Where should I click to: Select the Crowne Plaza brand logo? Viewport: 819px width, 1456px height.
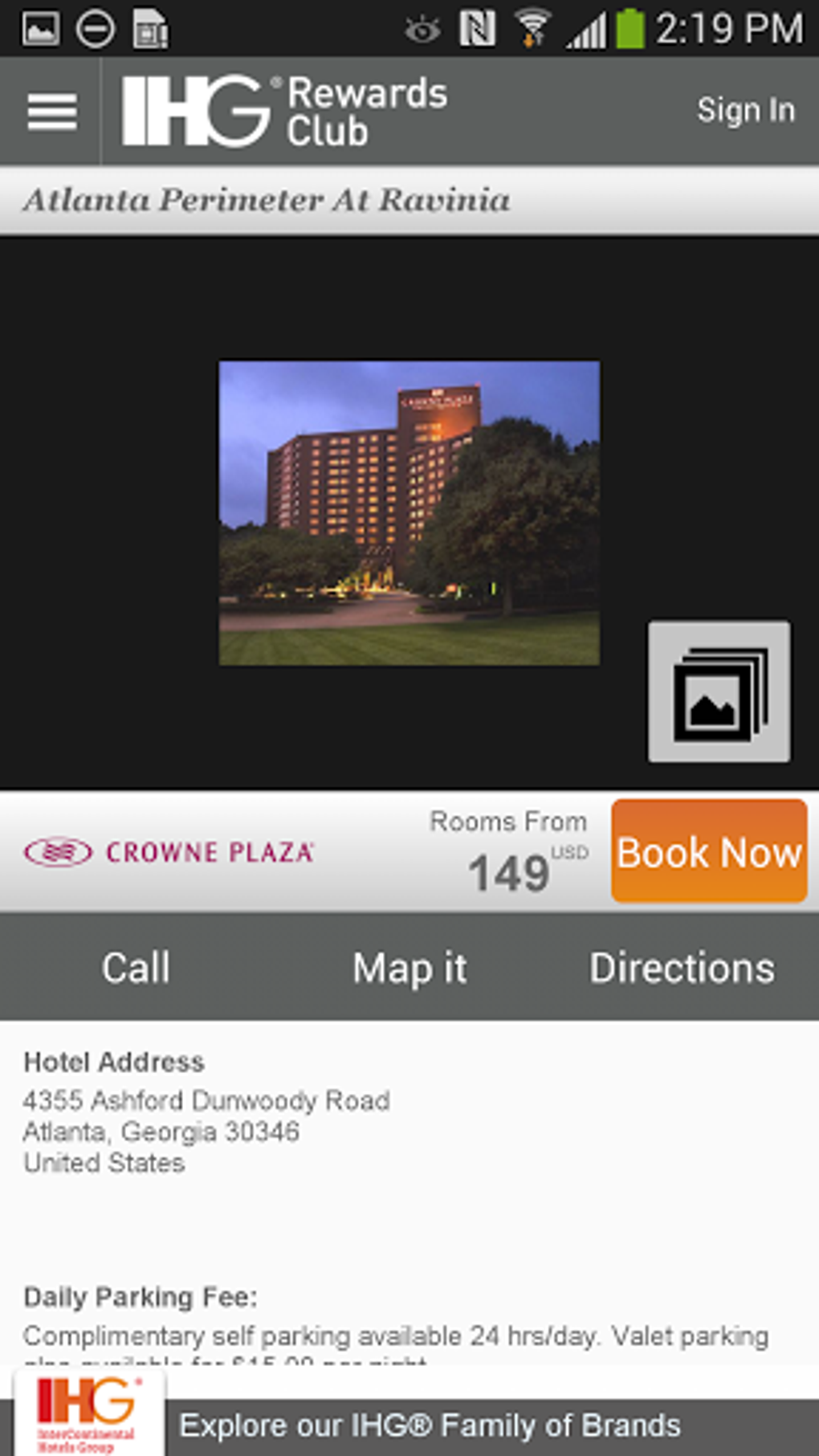click(x=169, y=850)
